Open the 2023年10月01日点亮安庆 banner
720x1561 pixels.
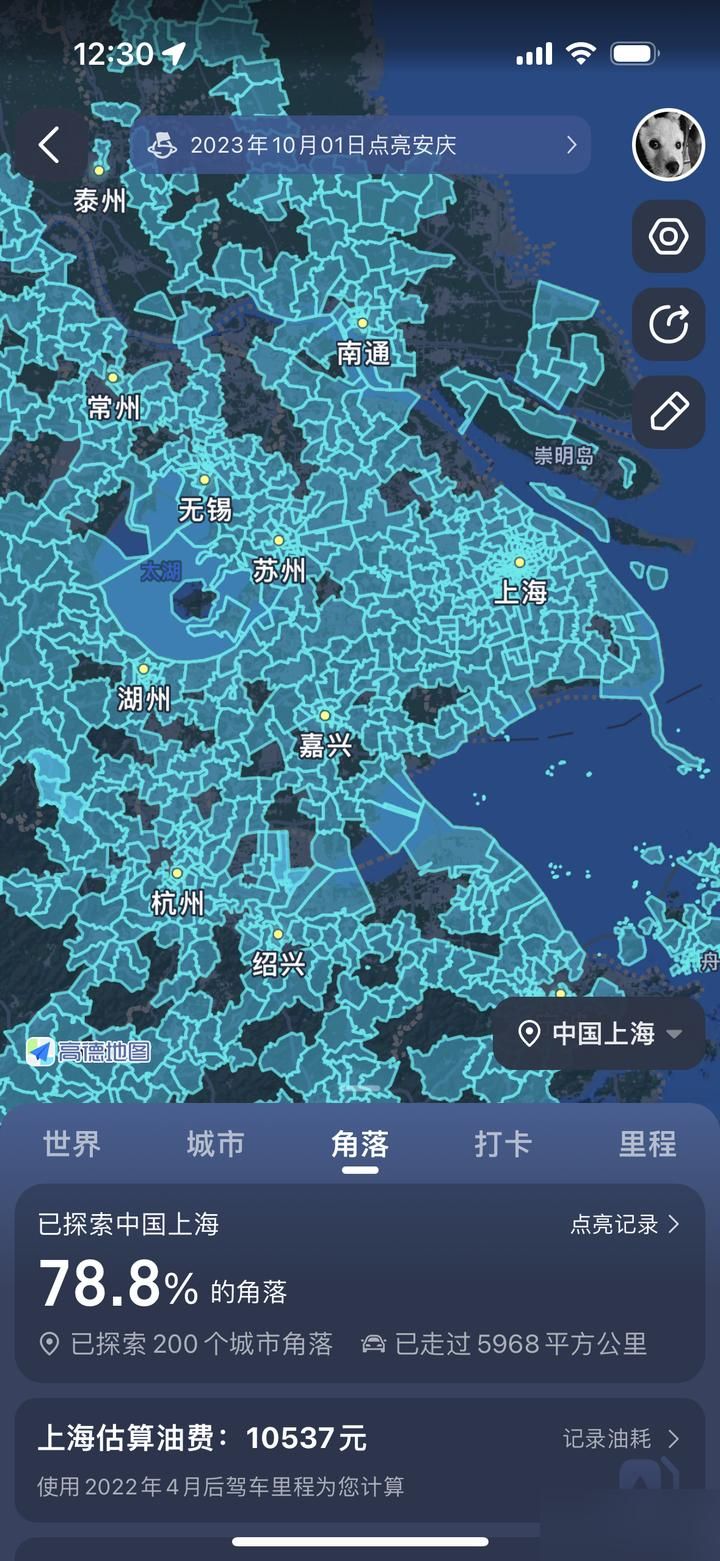click(360, 146)
